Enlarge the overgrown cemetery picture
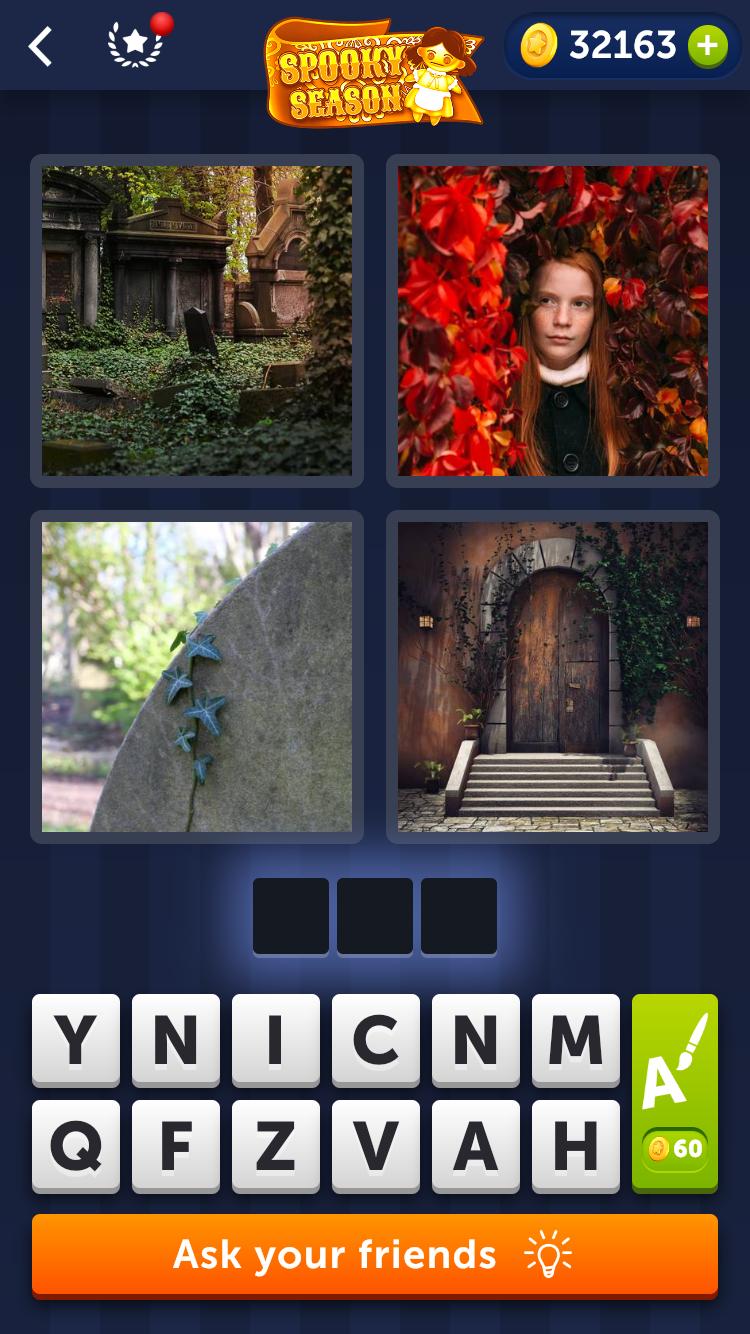This screenshot has width=750, height=1334. 197,321
